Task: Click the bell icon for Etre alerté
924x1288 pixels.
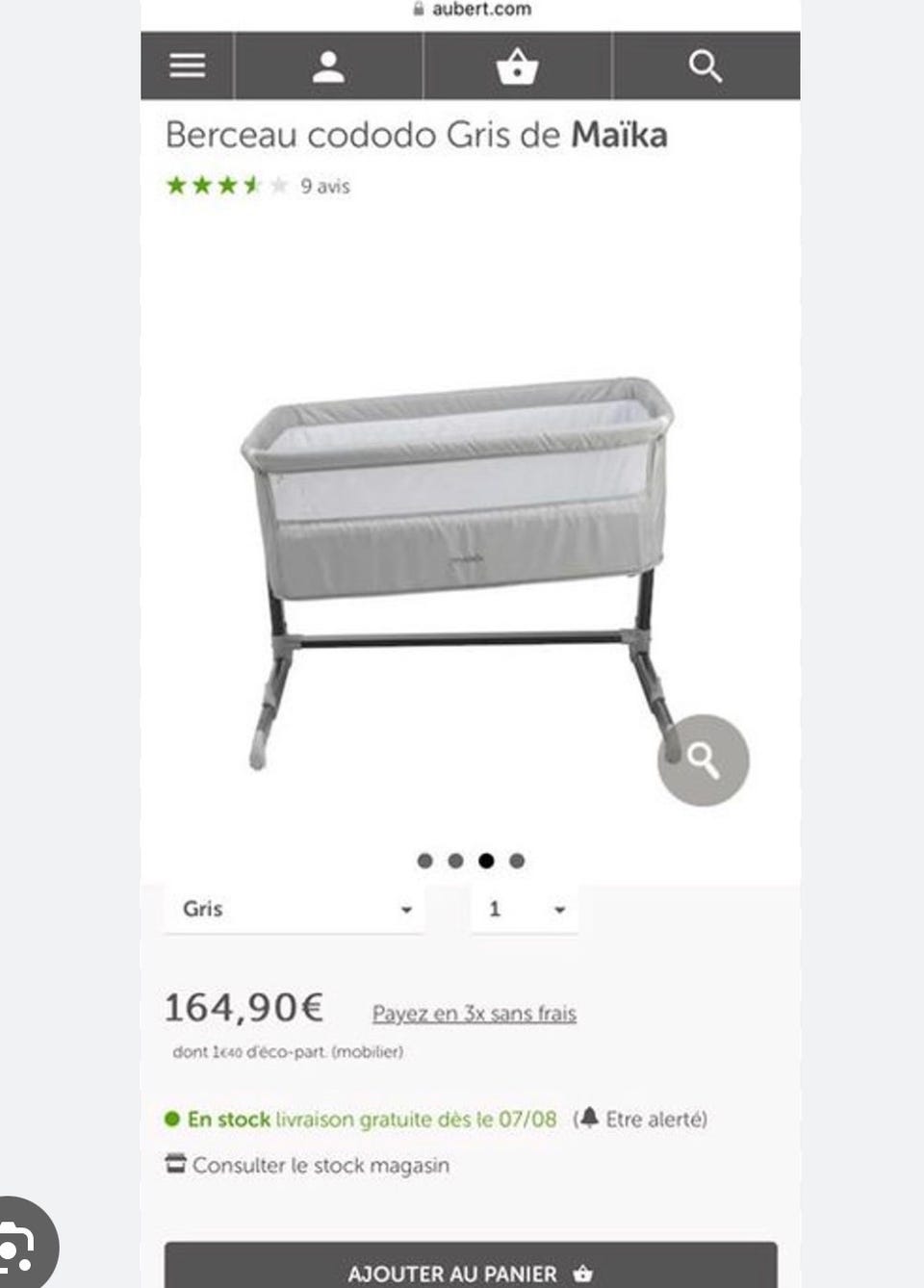Action: point(591,1118)
